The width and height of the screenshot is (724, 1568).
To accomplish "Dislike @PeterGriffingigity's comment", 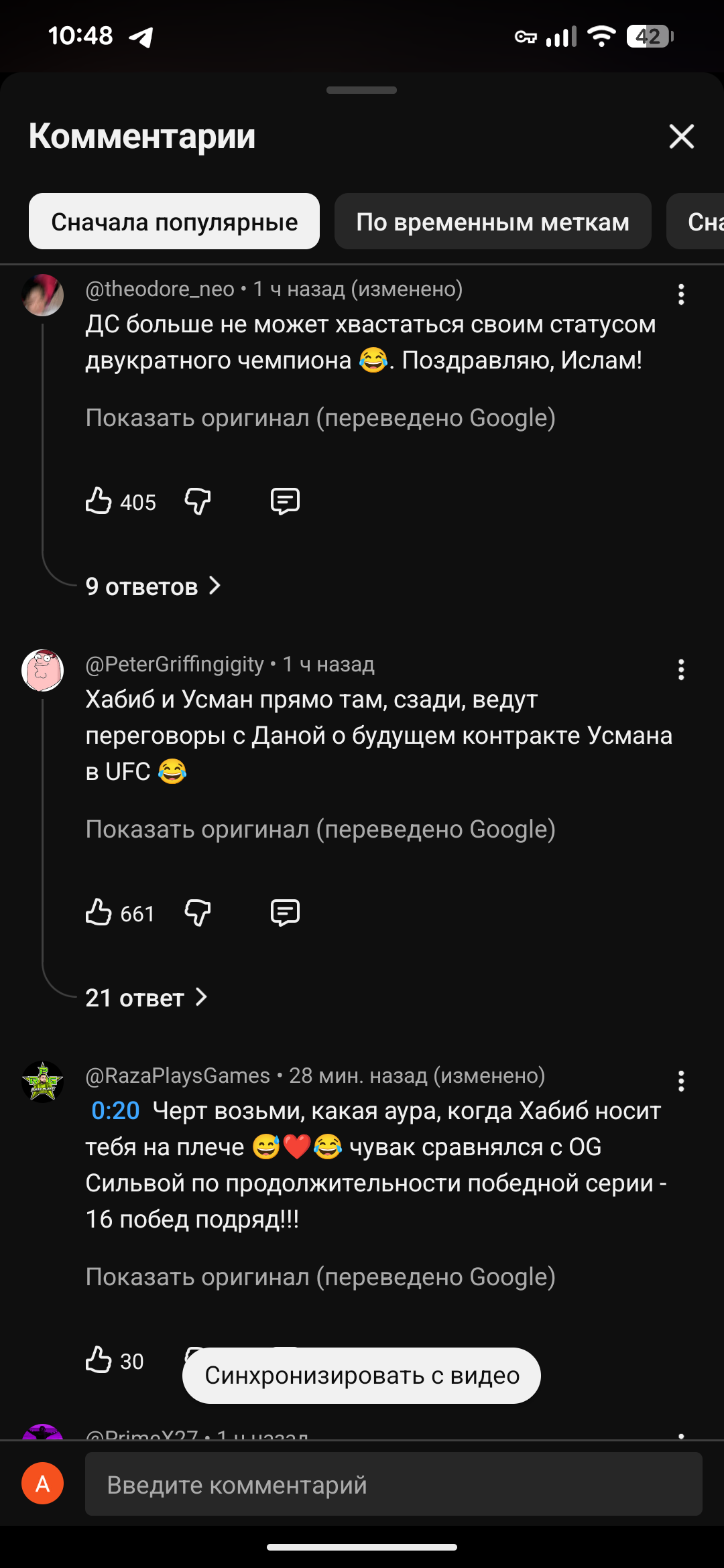I will click(x=198, y=913).
